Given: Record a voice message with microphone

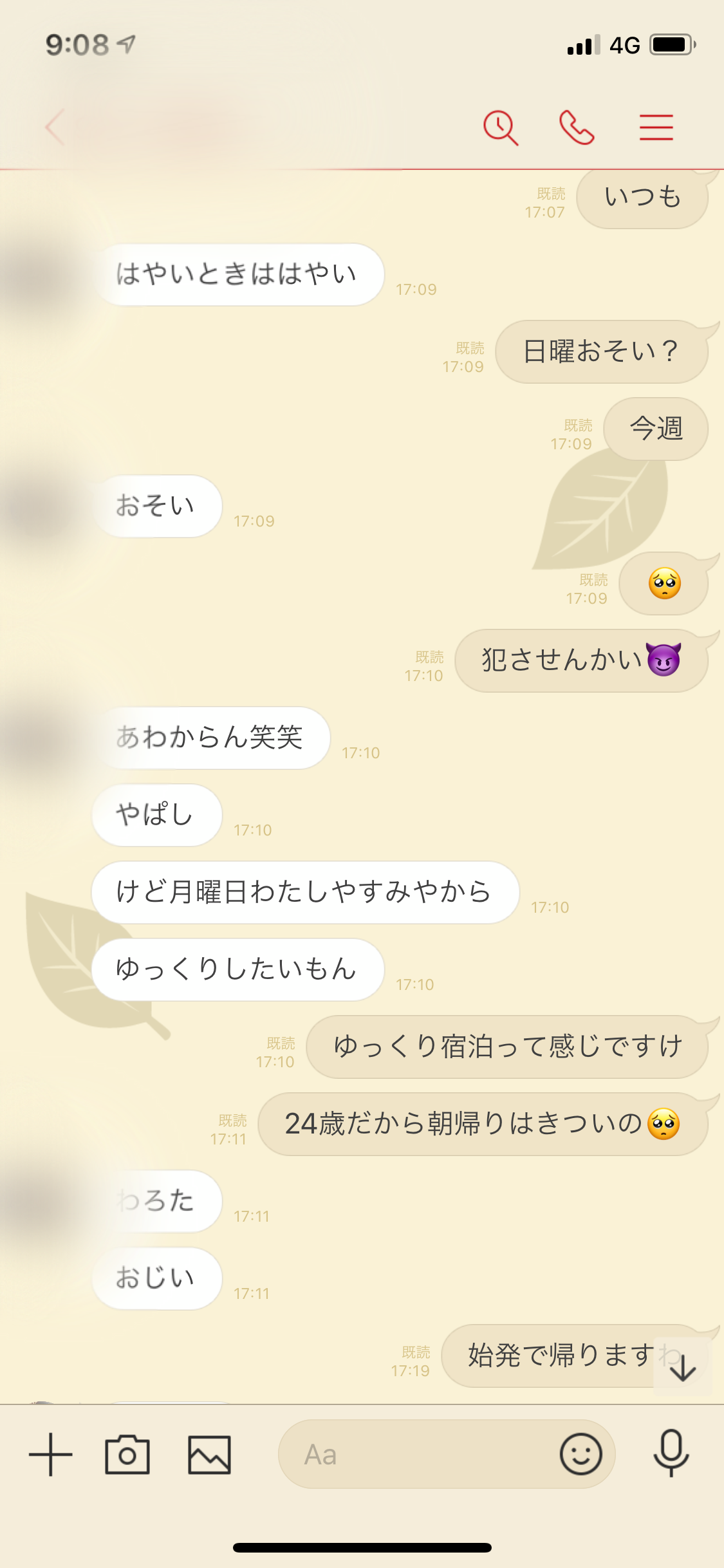Looking at the screenshot, I should (671, 1453).
